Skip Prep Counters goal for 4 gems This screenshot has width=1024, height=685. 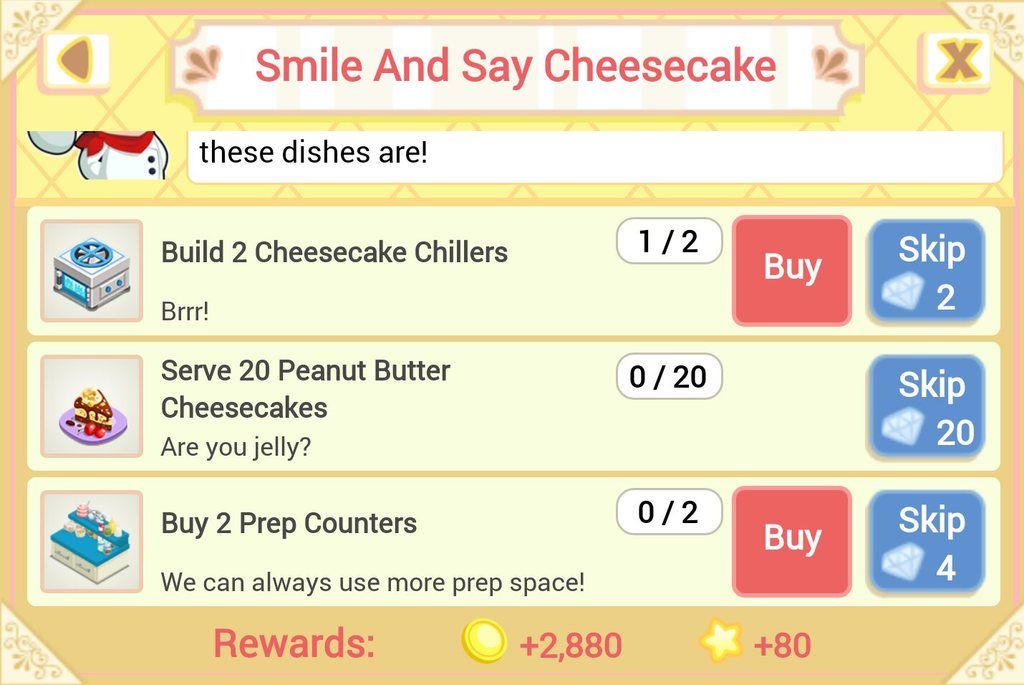point(928,541)
